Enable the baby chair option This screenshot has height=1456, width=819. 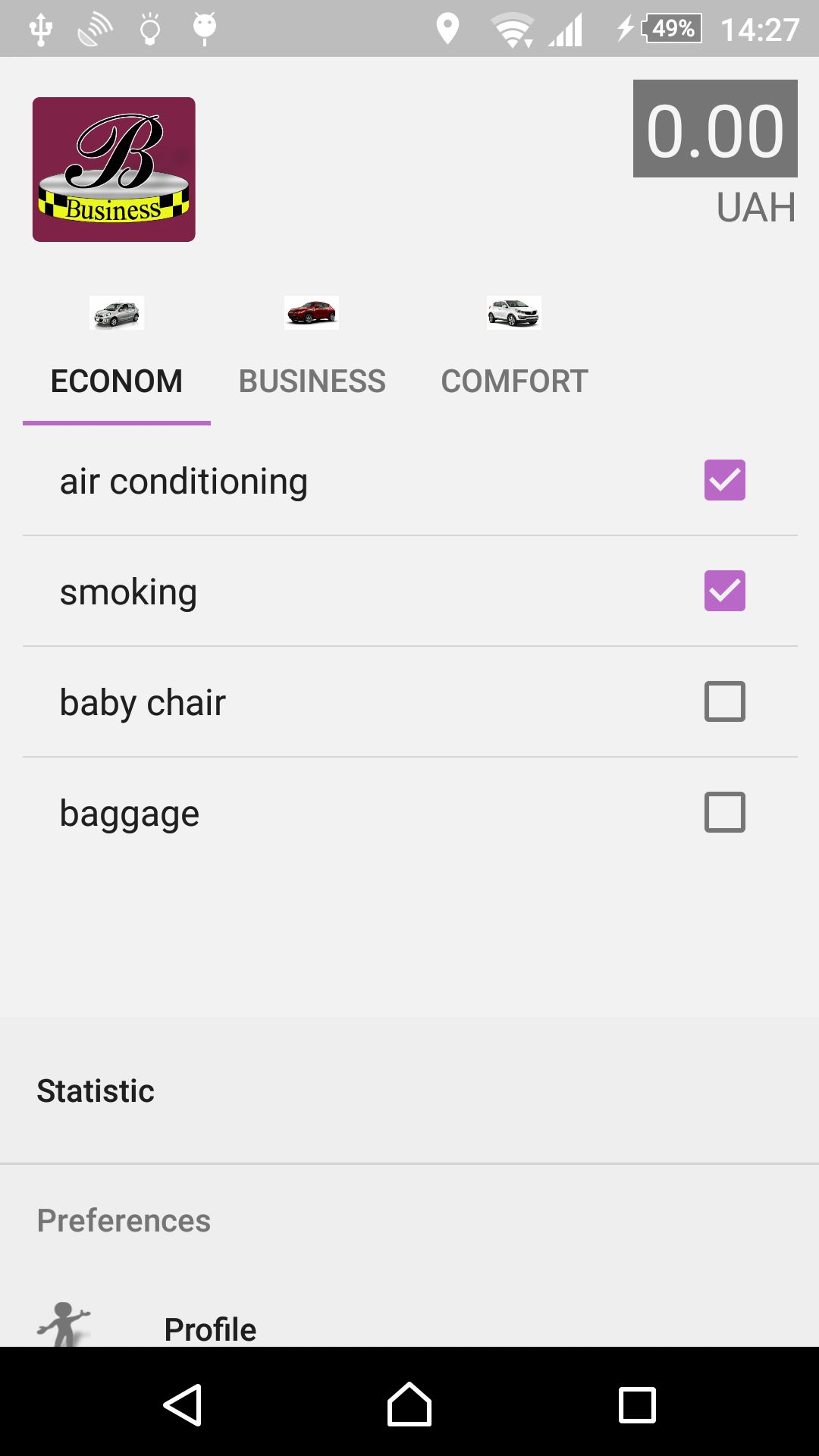click(x=724, y=702)
